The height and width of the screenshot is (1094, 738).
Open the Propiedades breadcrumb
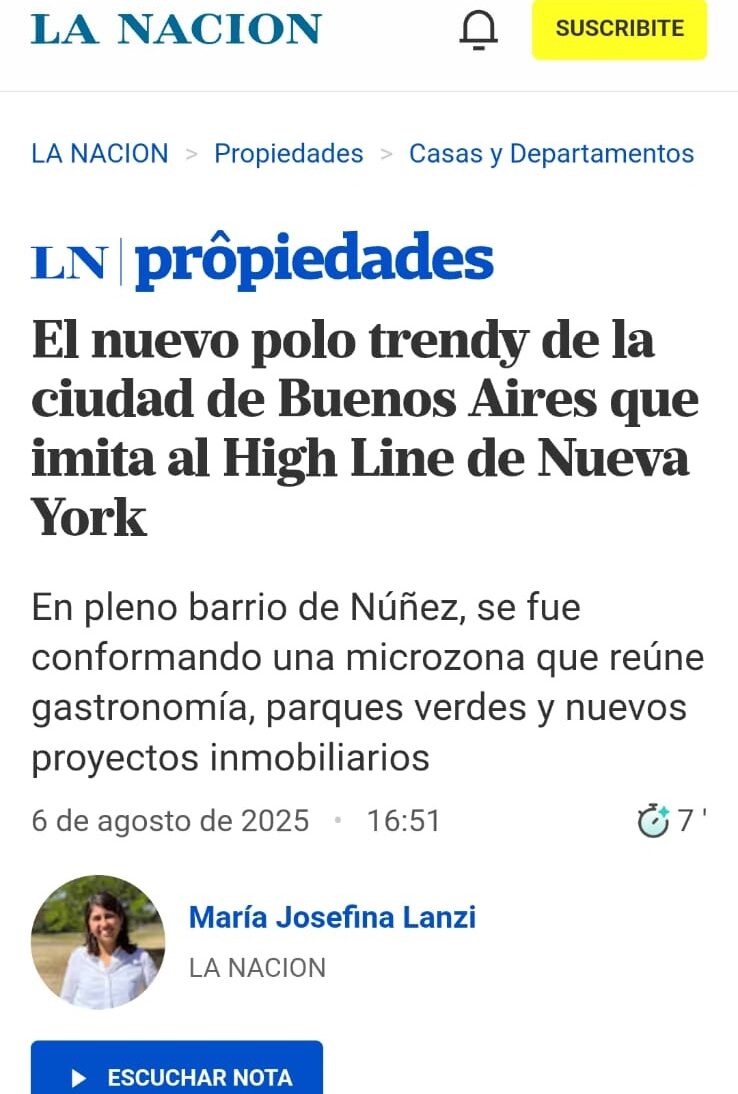[289, 153]
